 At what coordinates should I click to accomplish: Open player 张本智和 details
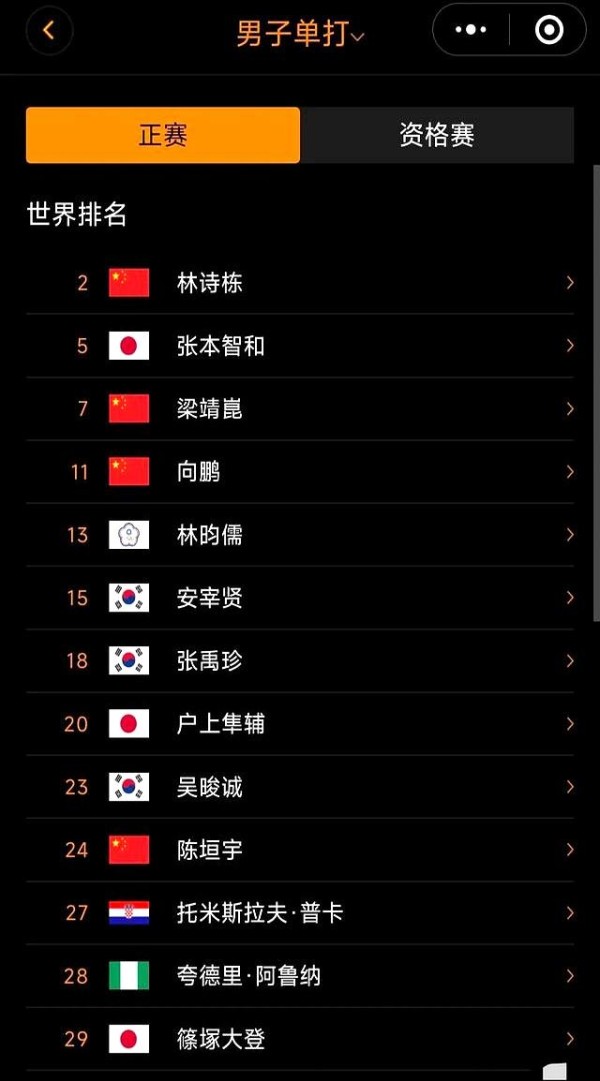(300, 346)
